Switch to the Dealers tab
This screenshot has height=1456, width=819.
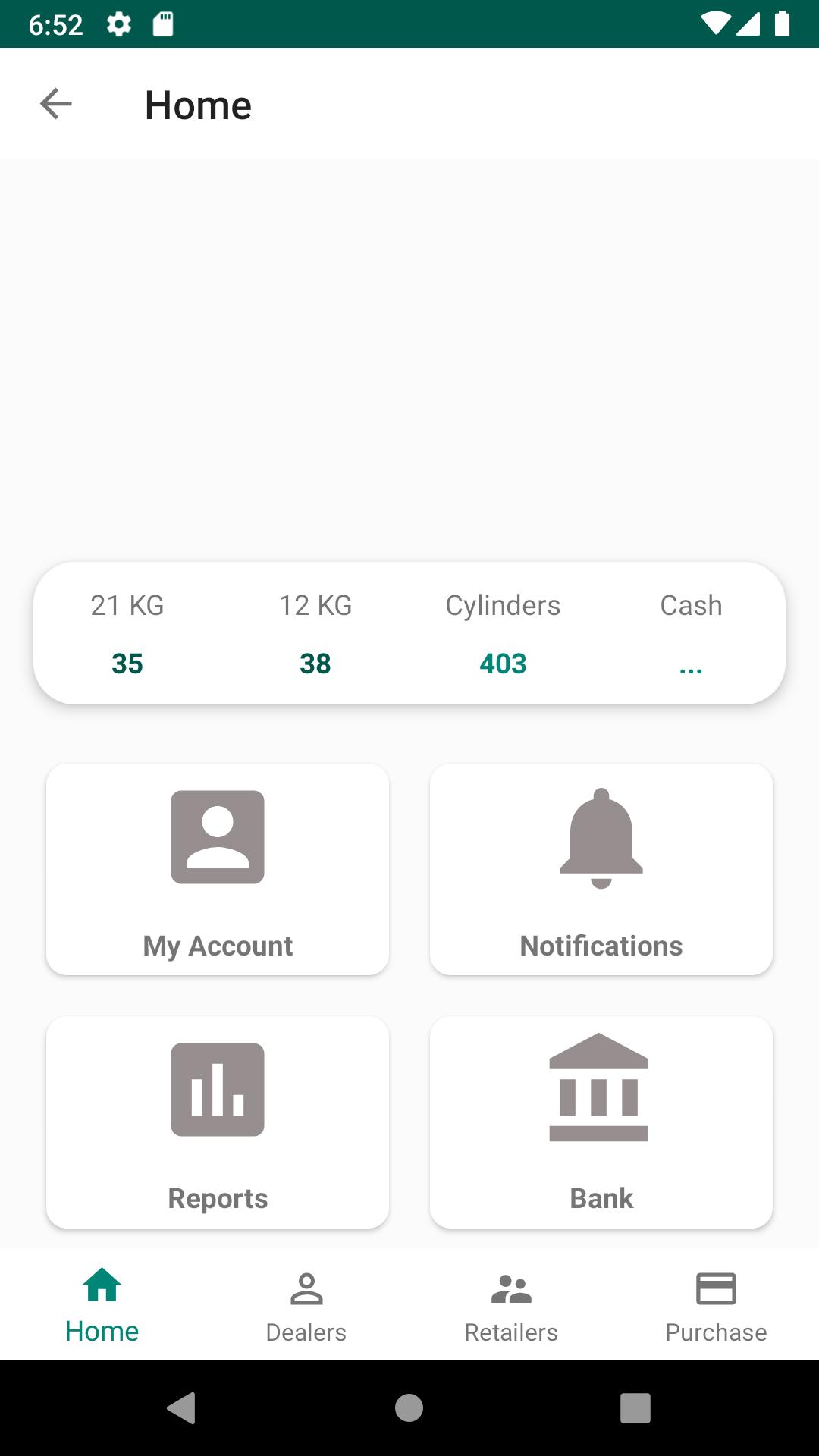coord(306,1305)
